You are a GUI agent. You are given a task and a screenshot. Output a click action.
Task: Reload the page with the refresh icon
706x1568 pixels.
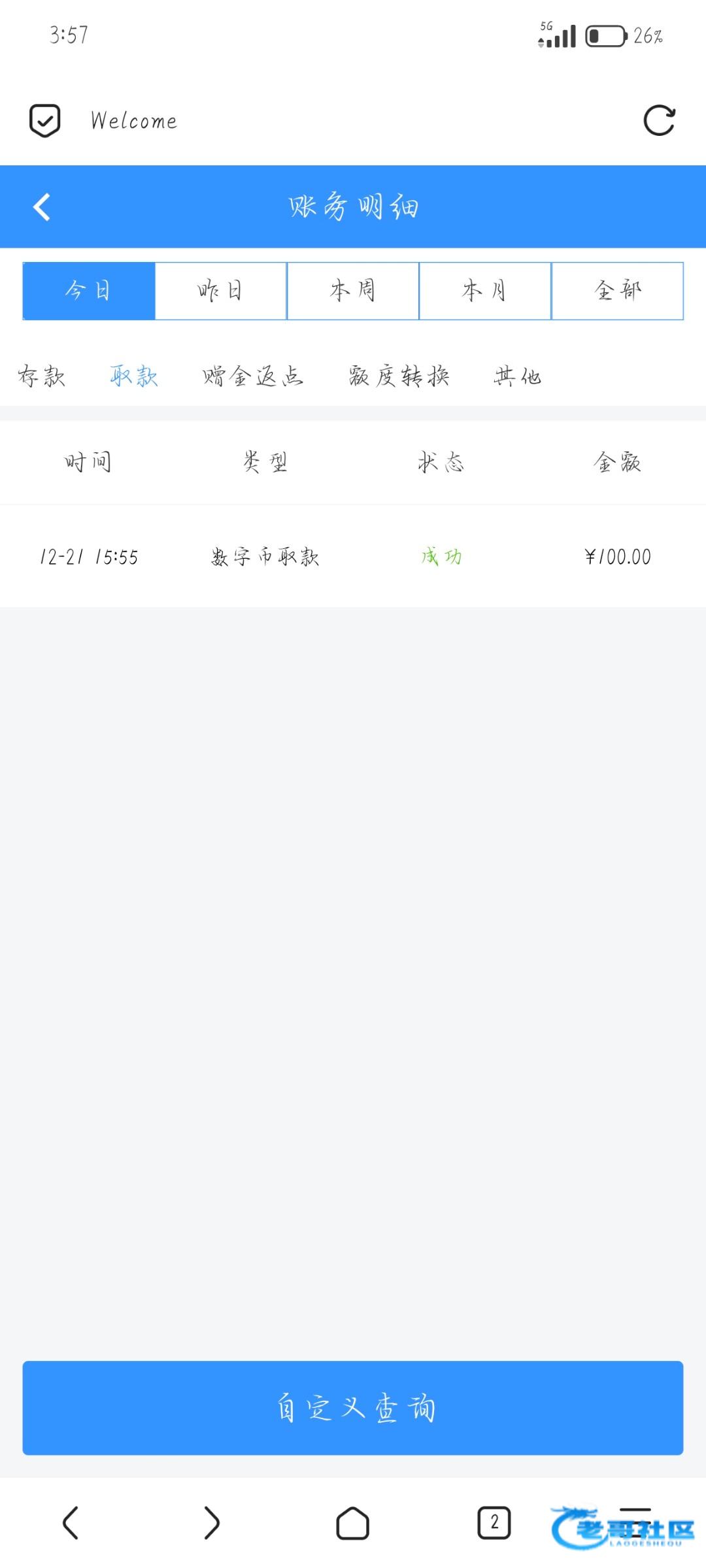pyautogui.click(x=658, y=120)
